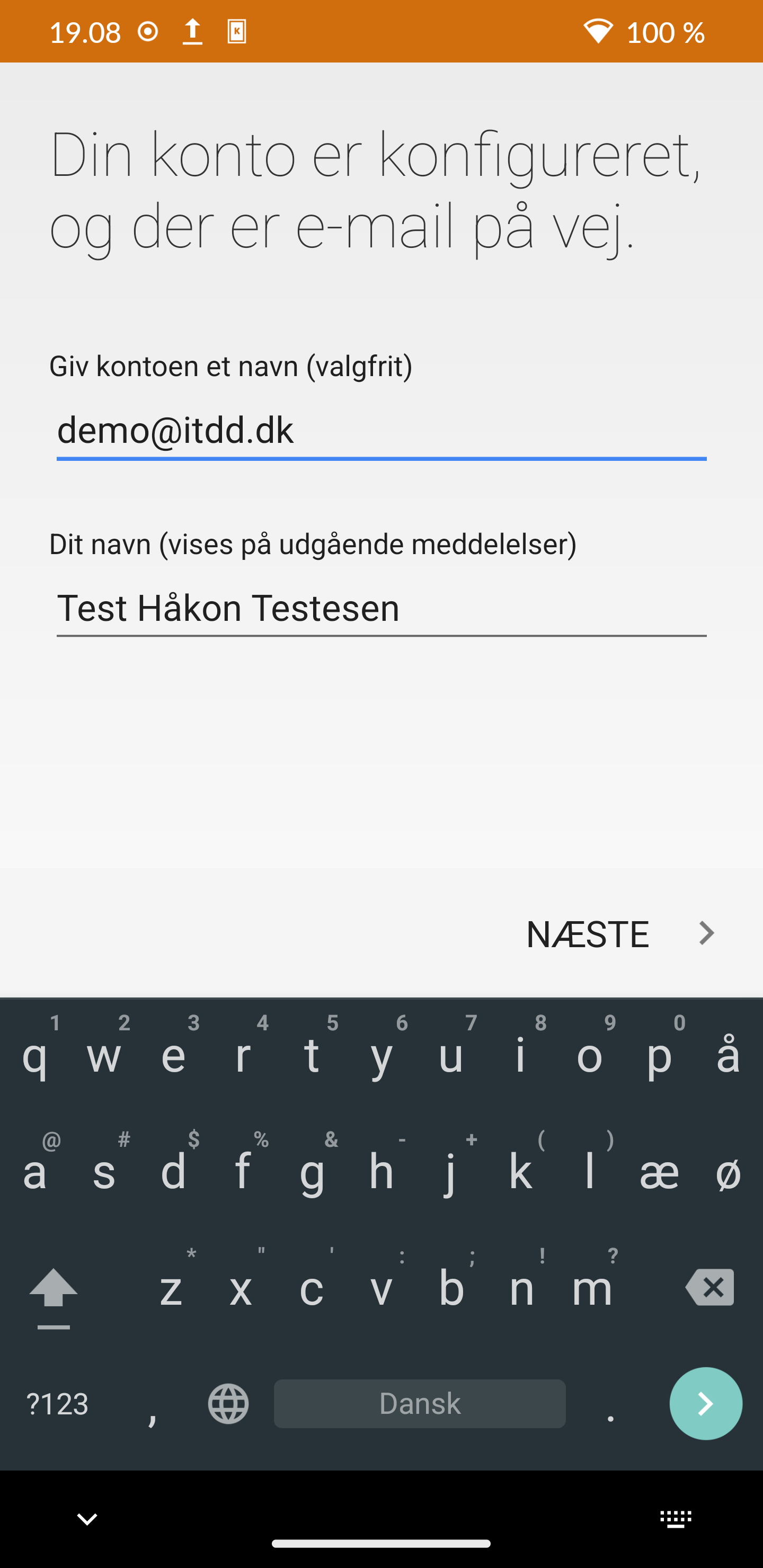Tap NÆSTE to continue setup
This screenshot has height=1568, width=763.
[620, 934]
